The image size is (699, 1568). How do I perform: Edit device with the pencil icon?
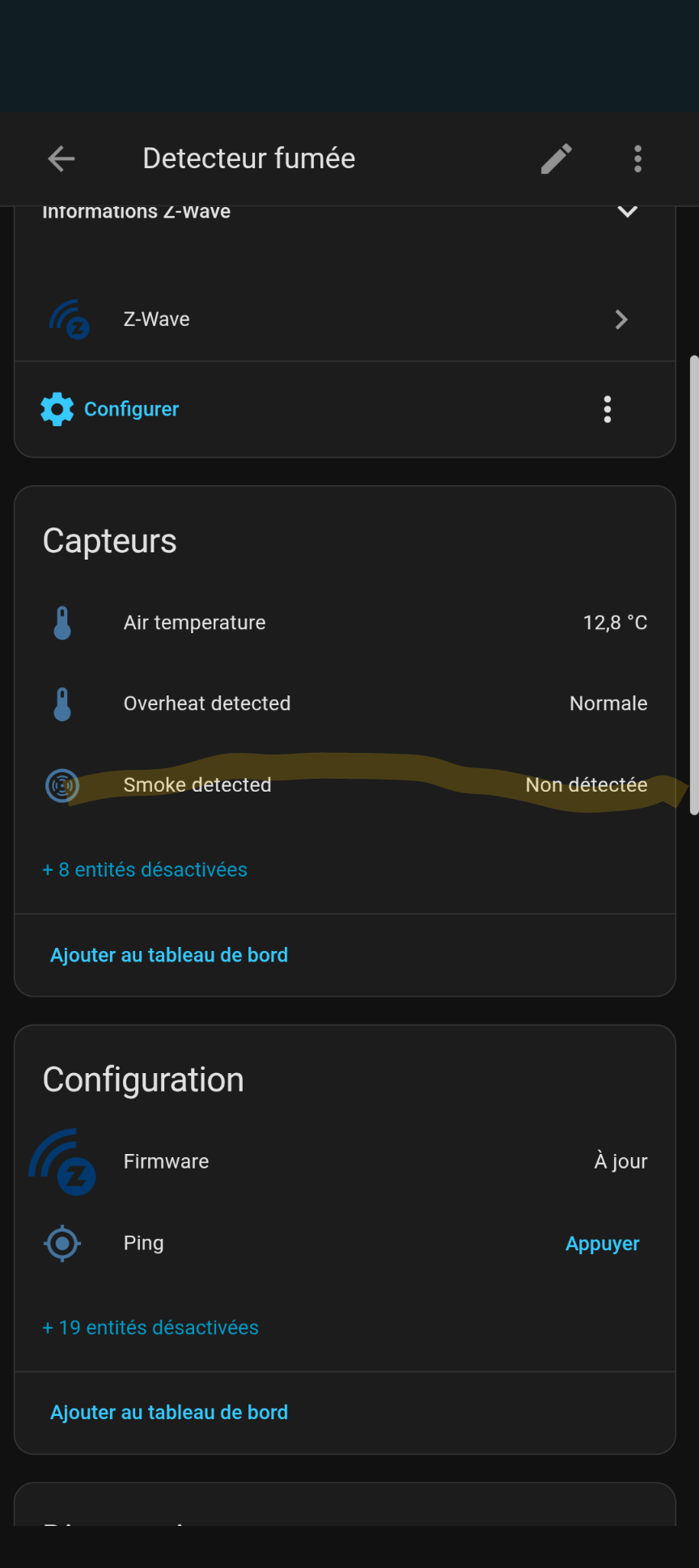click(x=557, y=158)
